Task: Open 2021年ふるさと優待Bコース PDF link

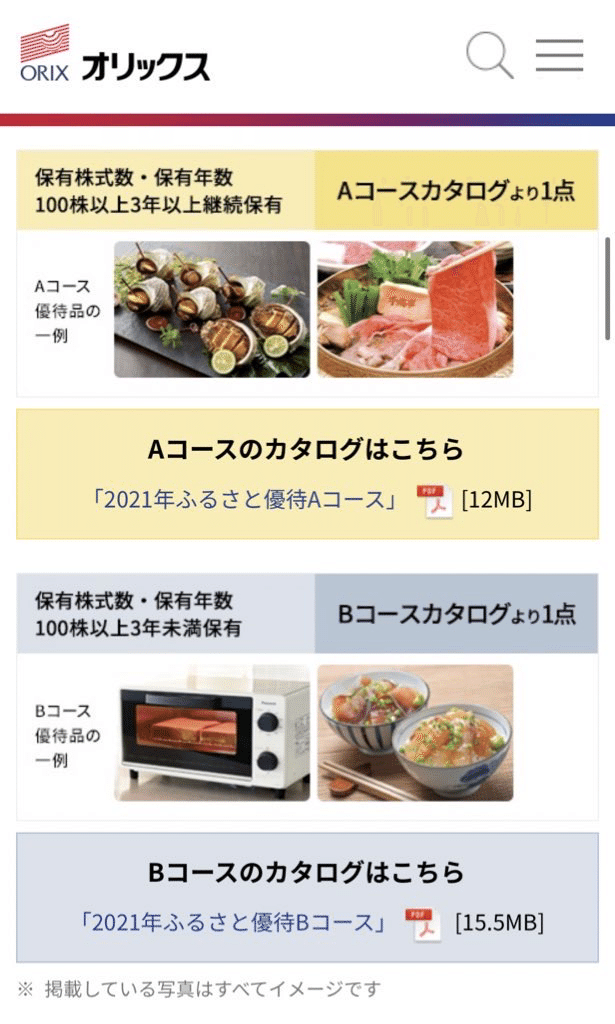Action: click(x=234, y=923)
